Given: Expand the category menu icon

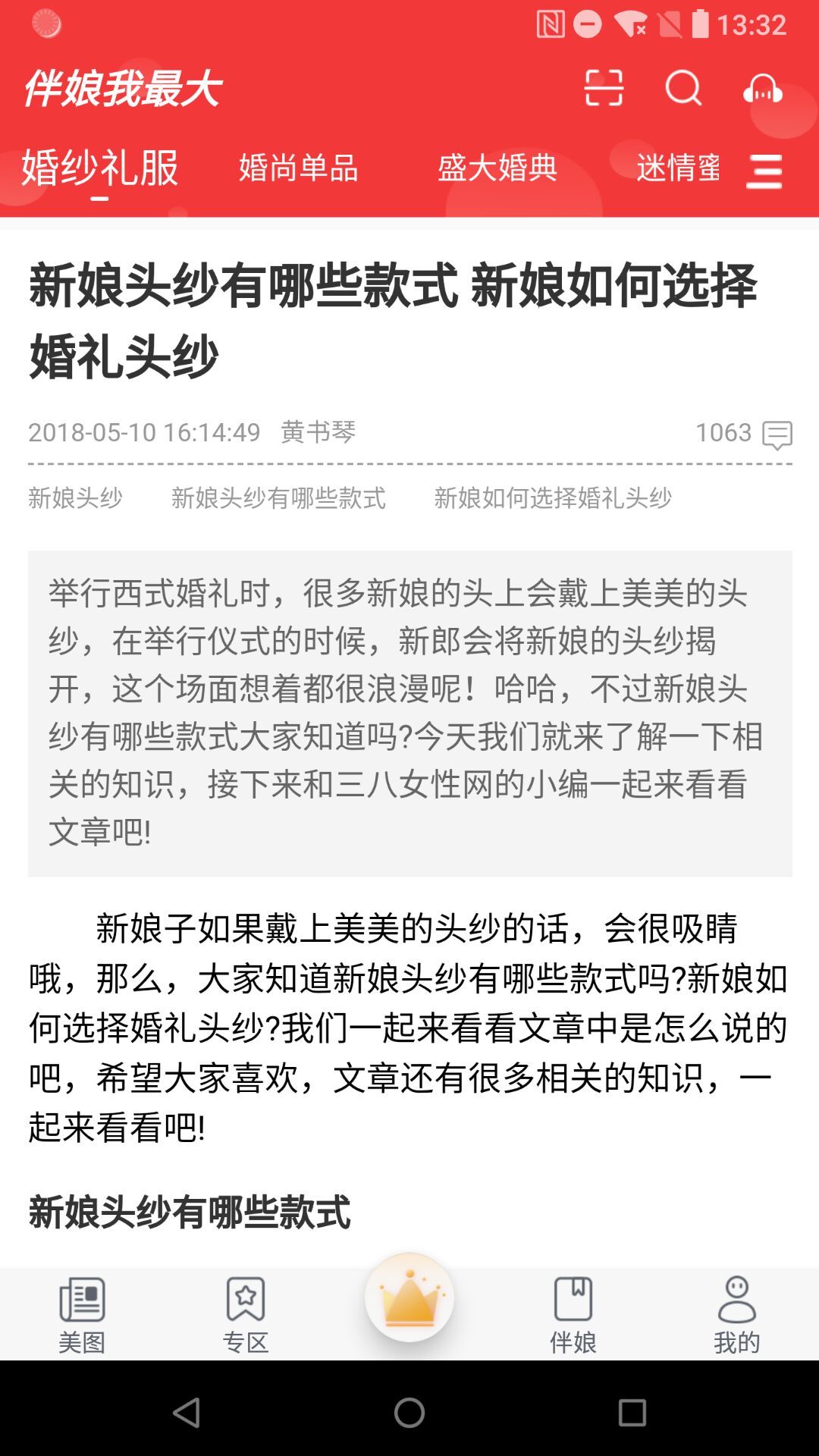Looking at the screenshot, I should pyautogui.click(x=764, y=171).
